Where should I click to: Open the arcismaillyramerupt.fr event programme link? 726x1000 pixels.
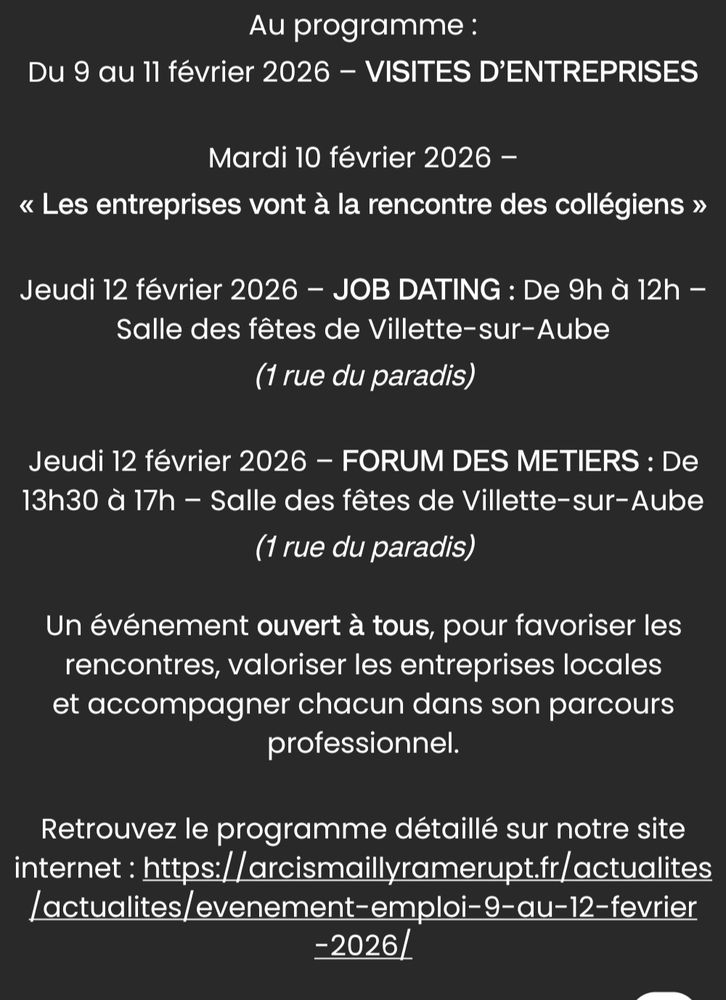point(364,906)
